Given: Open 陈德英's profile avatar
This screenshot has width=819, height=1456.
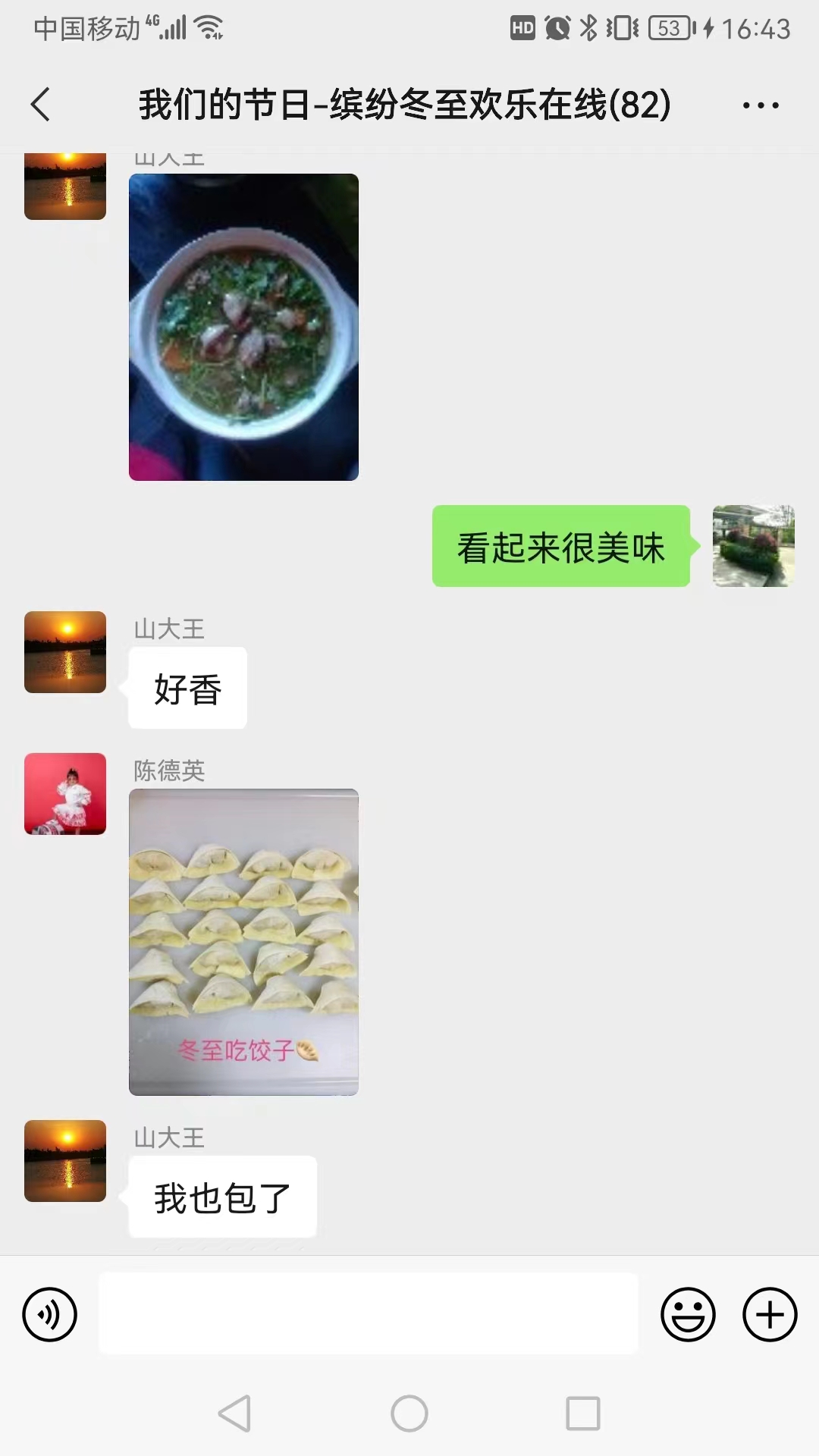Looking at the screenshot, I should pos(65,794).
